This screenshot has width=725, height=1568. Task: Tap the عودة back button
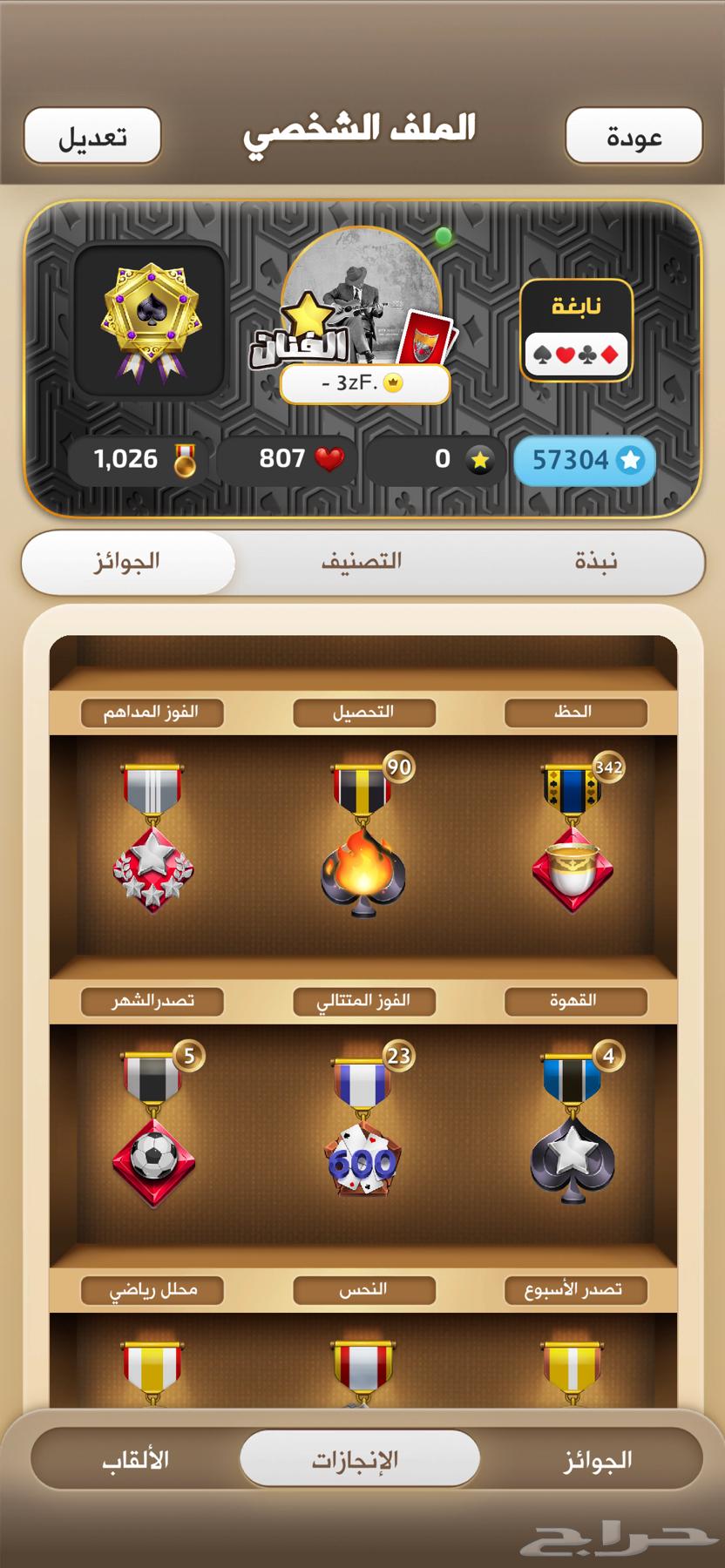[633, 133]
